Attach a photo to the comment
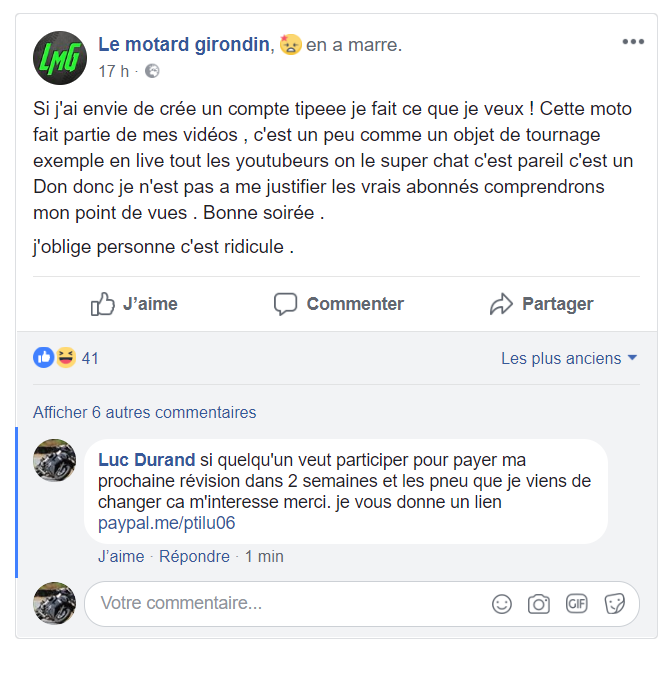 tap(539, 604)
